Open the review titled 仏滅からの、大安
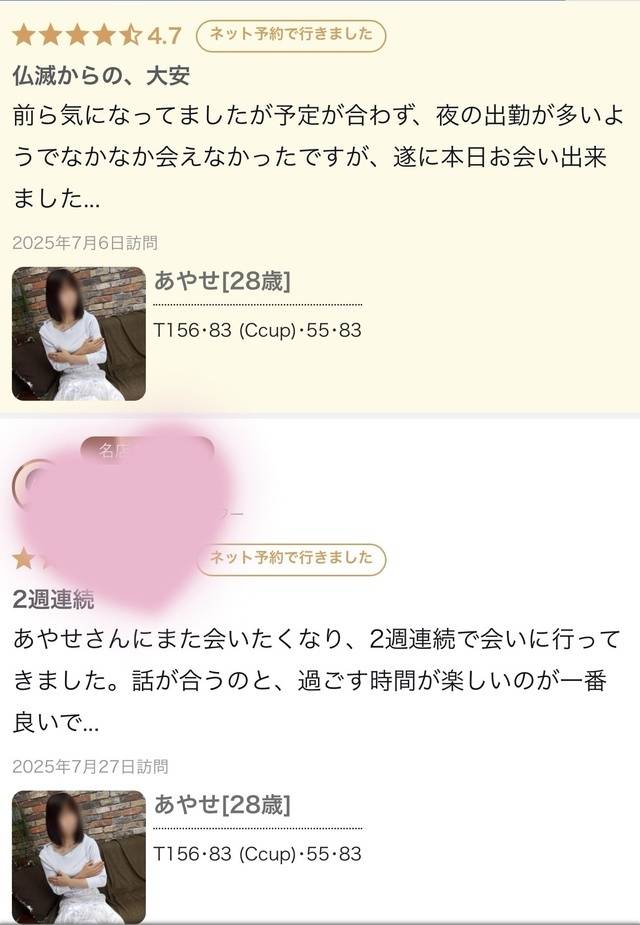The image size is (640, 925). [x=101, y=75]
